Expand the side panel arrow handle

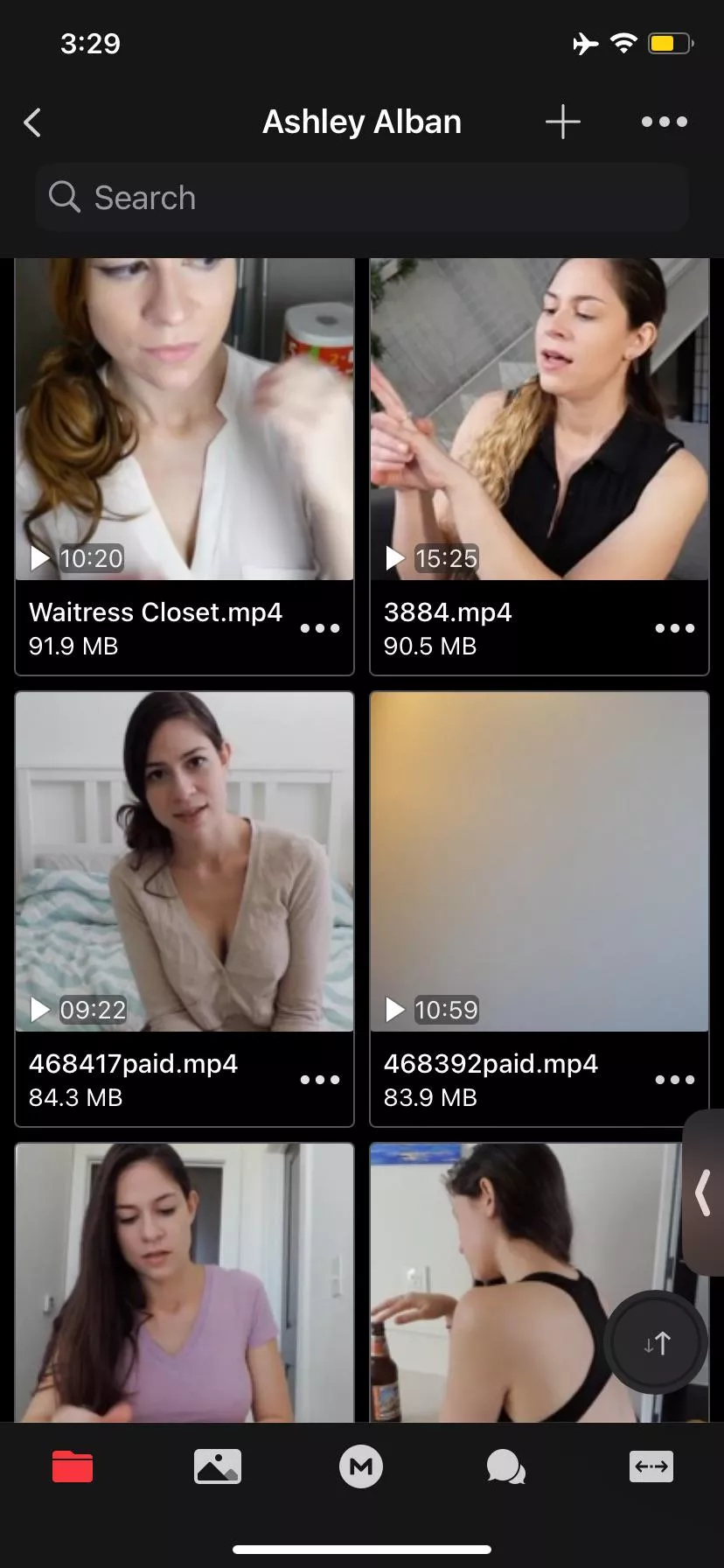703,1193
